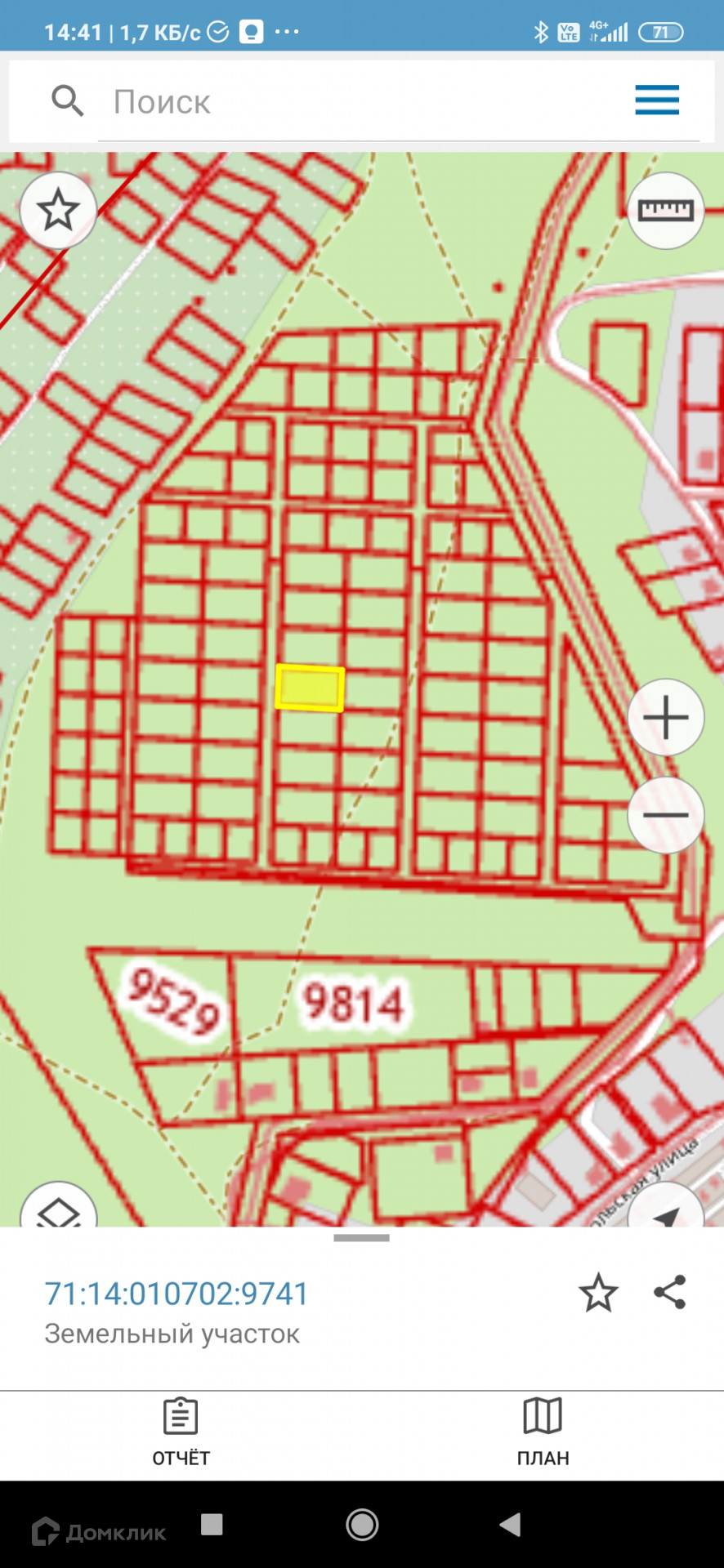Screen dimensions: 724x1568
Task: Open the ОТЧЁТ report
Action: [x=181, y=1432]
